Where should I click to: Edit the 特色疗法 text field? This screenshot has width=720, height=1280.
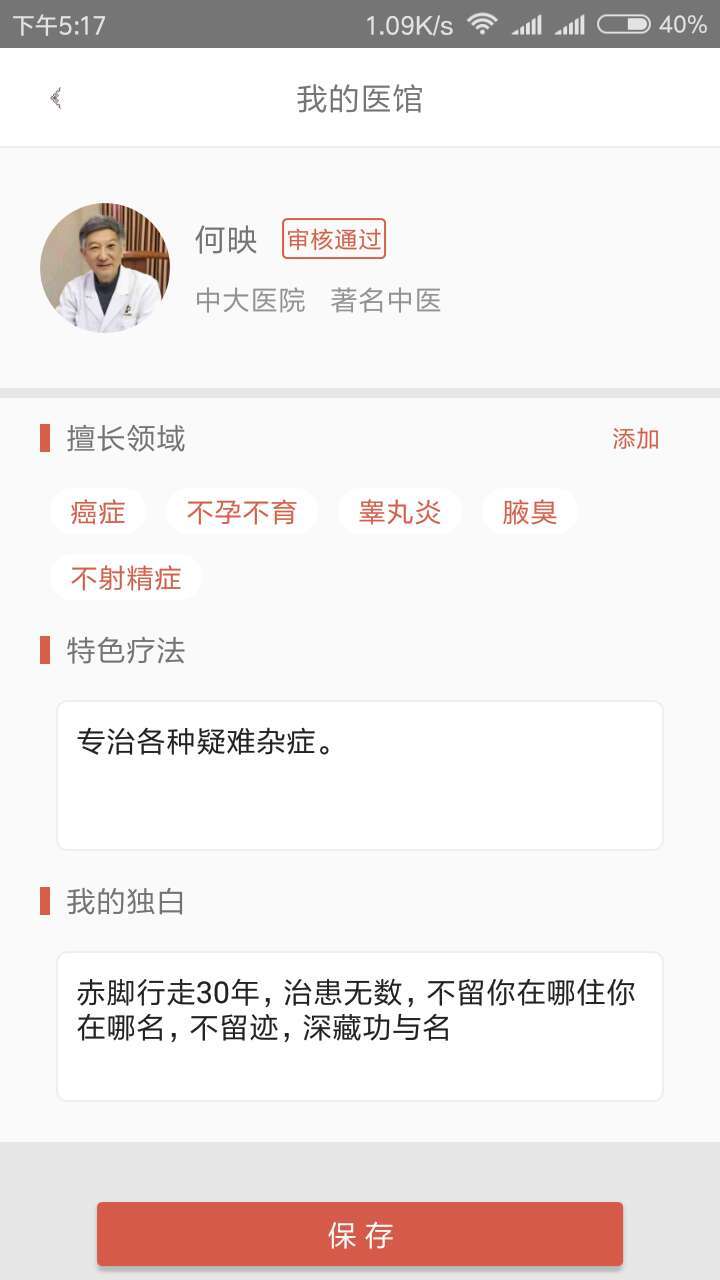tap(360, 775)
